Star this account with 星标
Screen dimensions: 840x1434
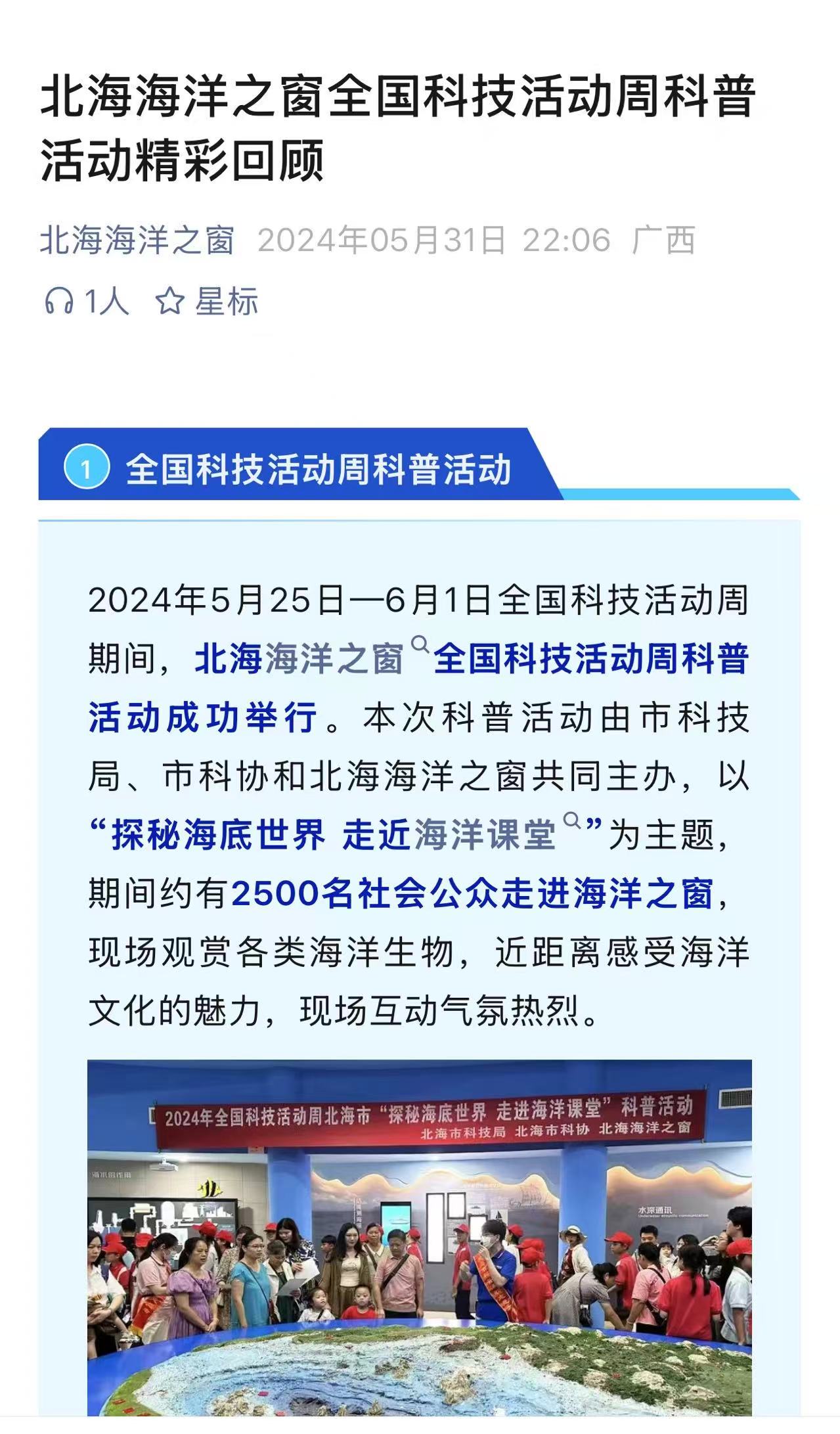click(x=207, y=302)
